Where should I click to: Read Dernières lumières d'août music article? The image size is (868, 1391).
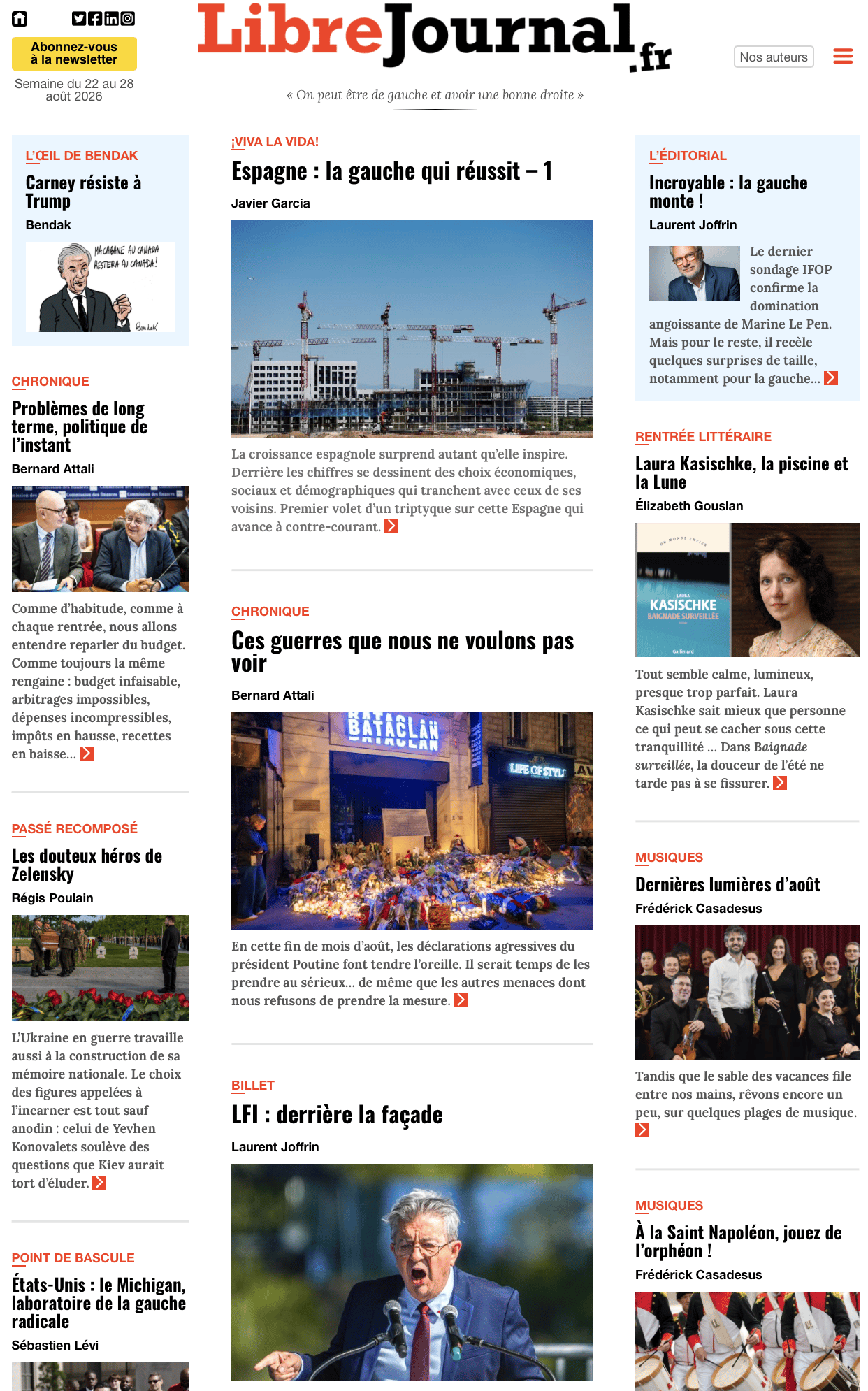[728, 884]
